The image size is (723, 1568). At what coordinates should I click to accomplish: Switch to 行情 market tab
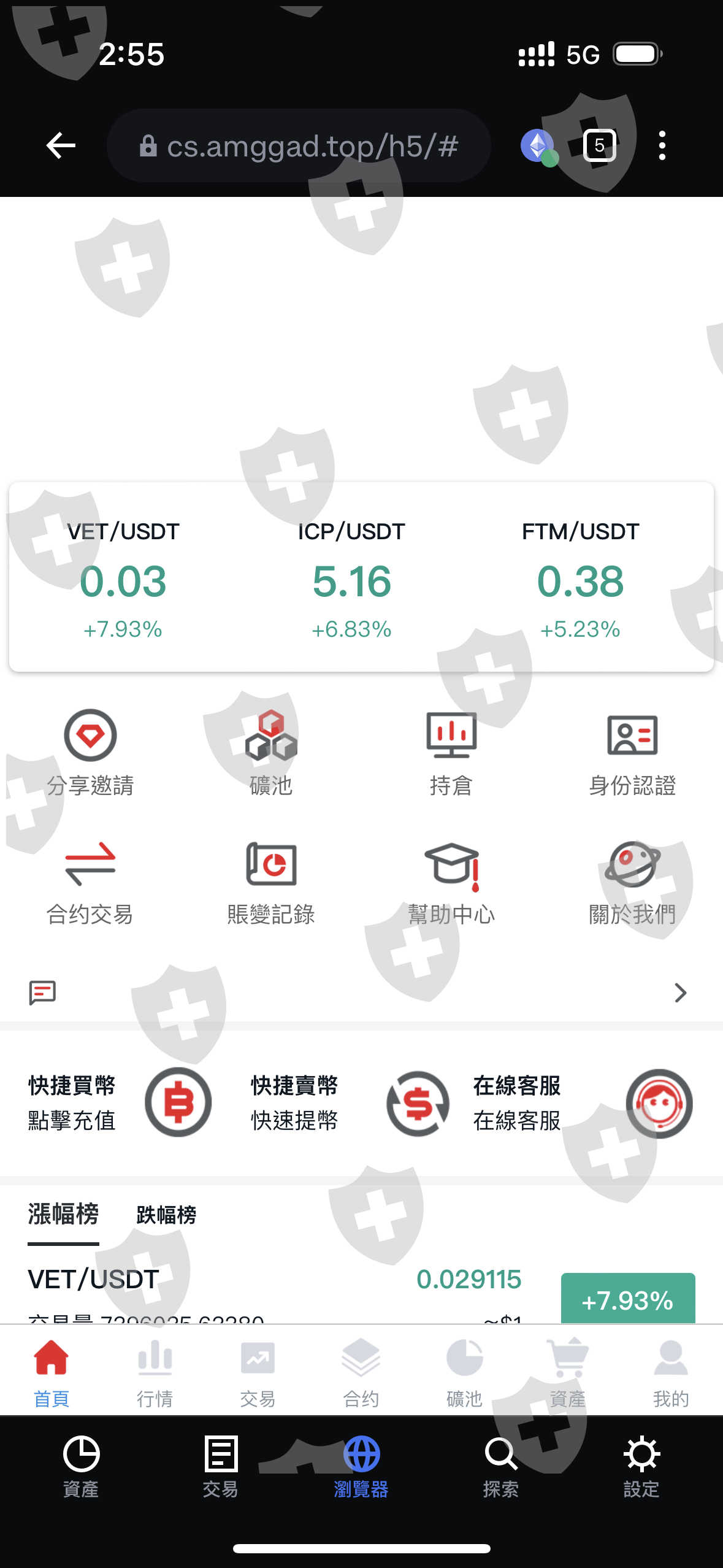[155, 1373]
